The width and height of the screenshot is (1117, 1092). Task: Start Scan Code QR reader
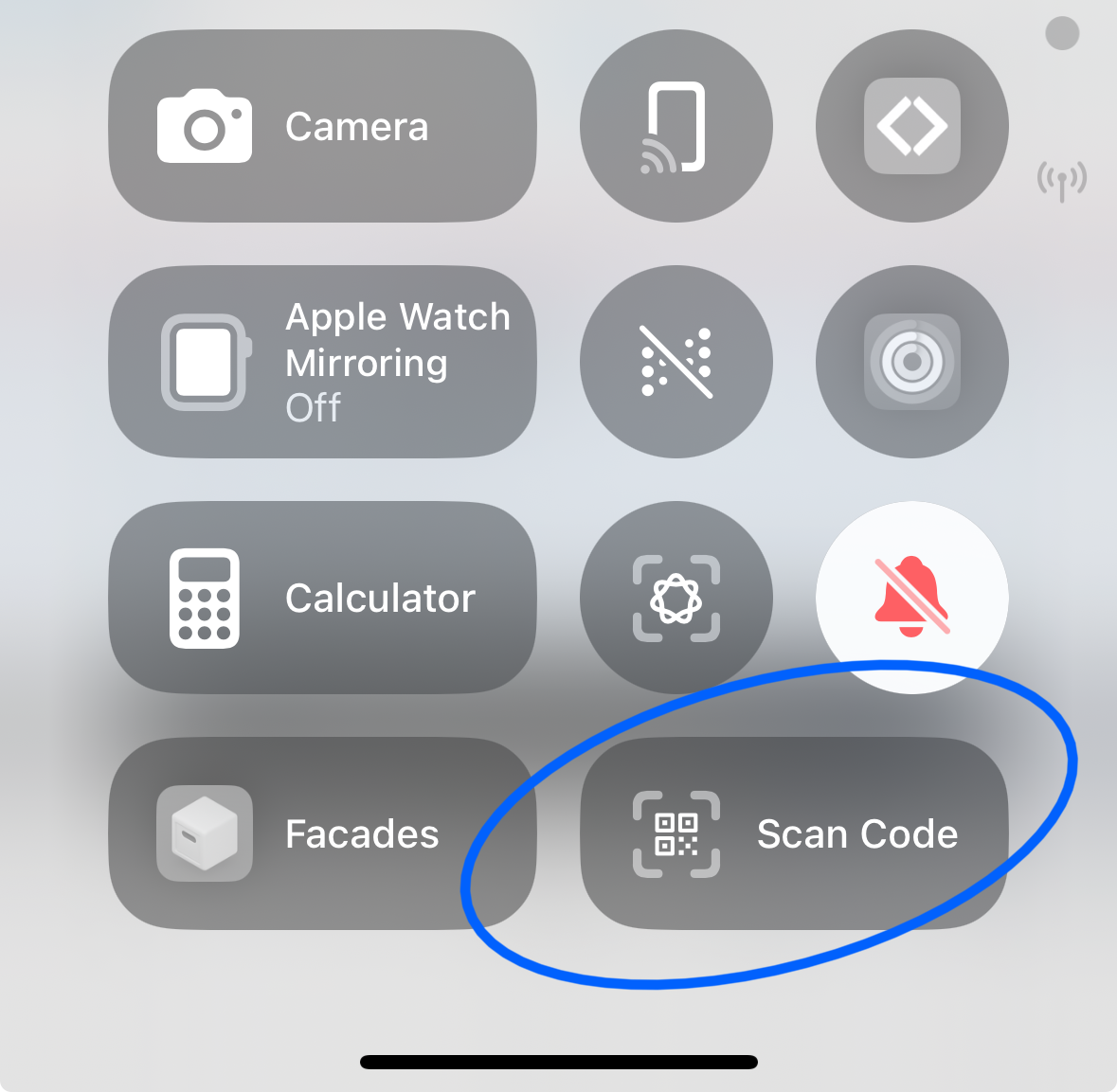(794, 833)
